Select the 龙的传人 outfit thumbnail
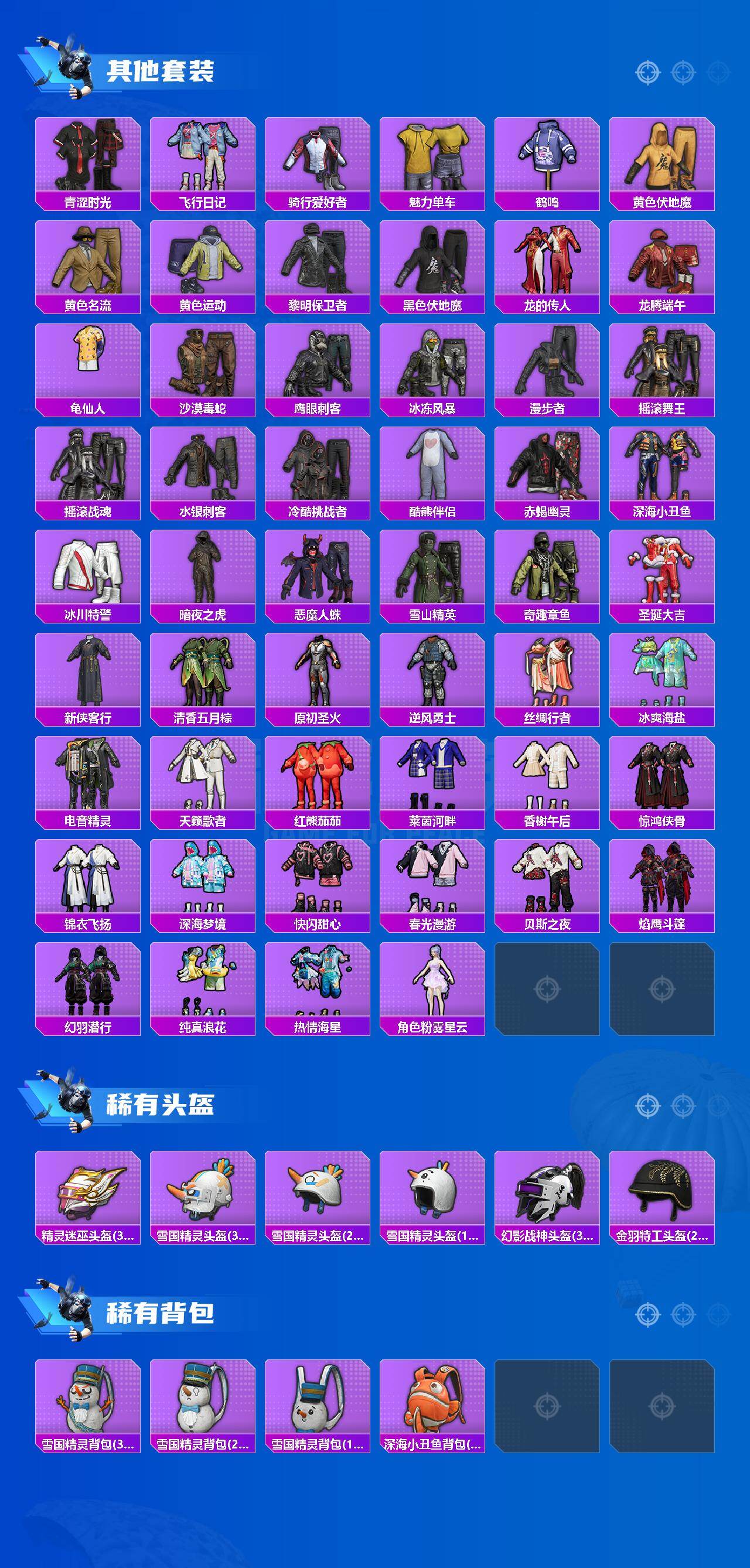The image size is (750, 1568). click(548, 263)
